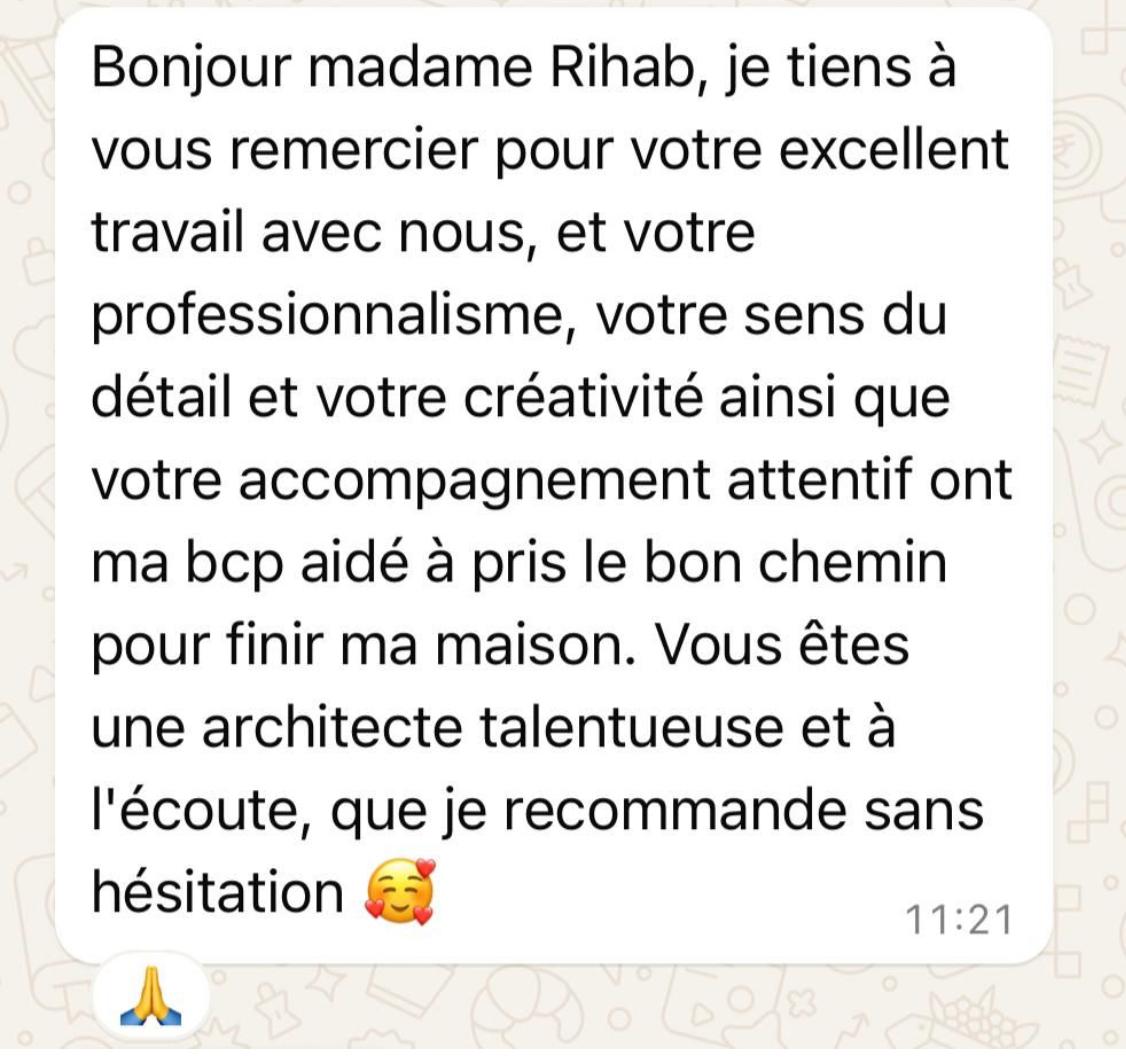Open the praying hands reaction under the message
1126x1058 pixels.
click(x=151, y=998)
